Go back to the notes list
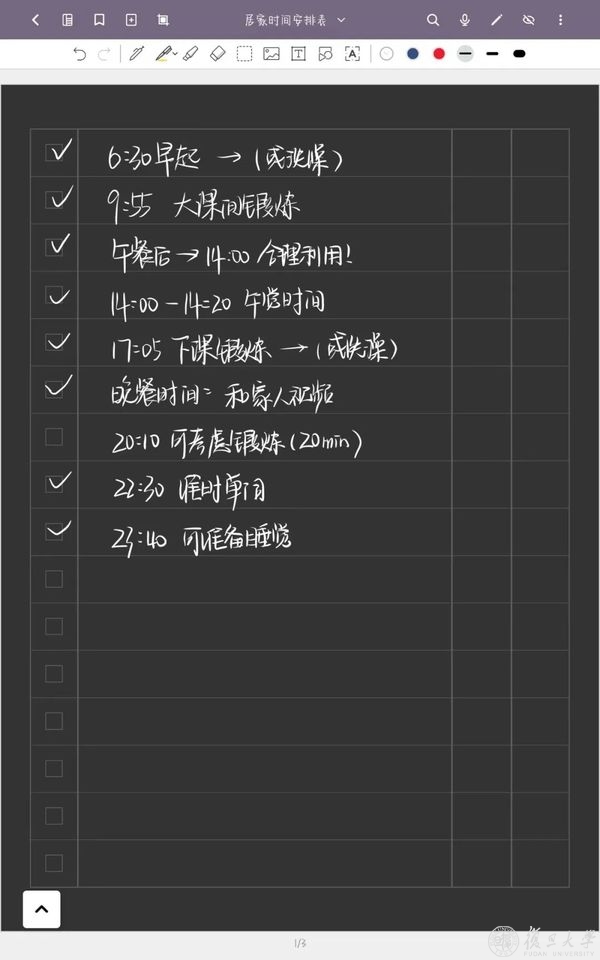Screen dimensions: 600x960 35,20
